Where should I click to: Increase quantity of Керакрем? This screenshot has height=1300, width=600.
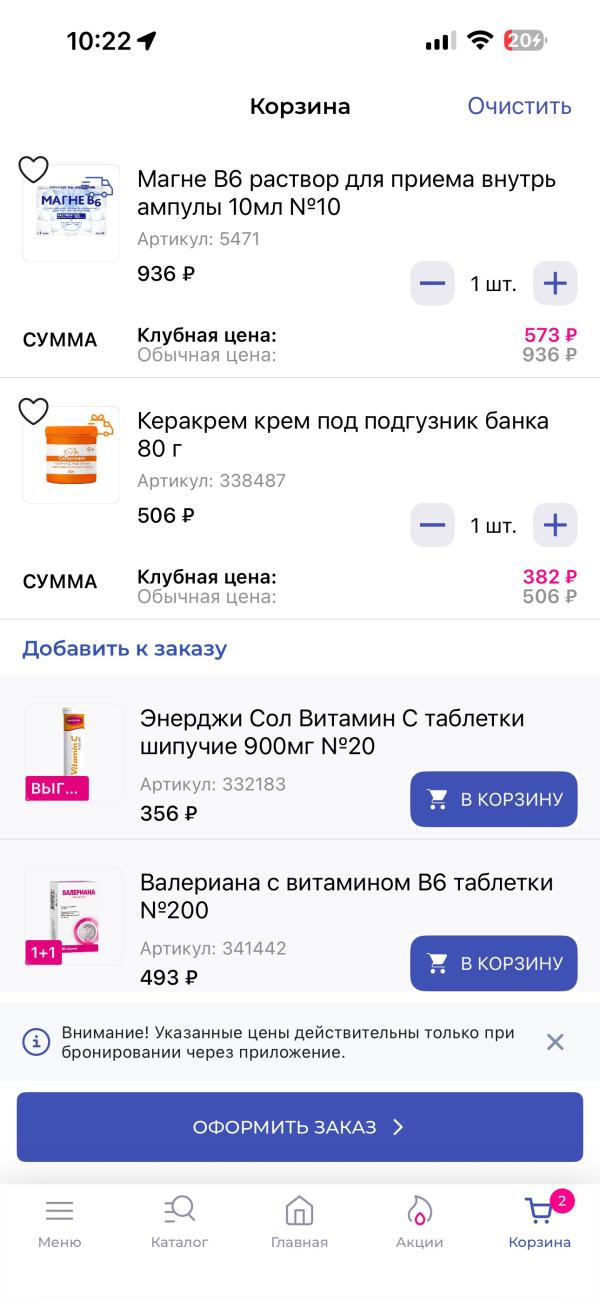pyautogui.click(x=555, y=525)
